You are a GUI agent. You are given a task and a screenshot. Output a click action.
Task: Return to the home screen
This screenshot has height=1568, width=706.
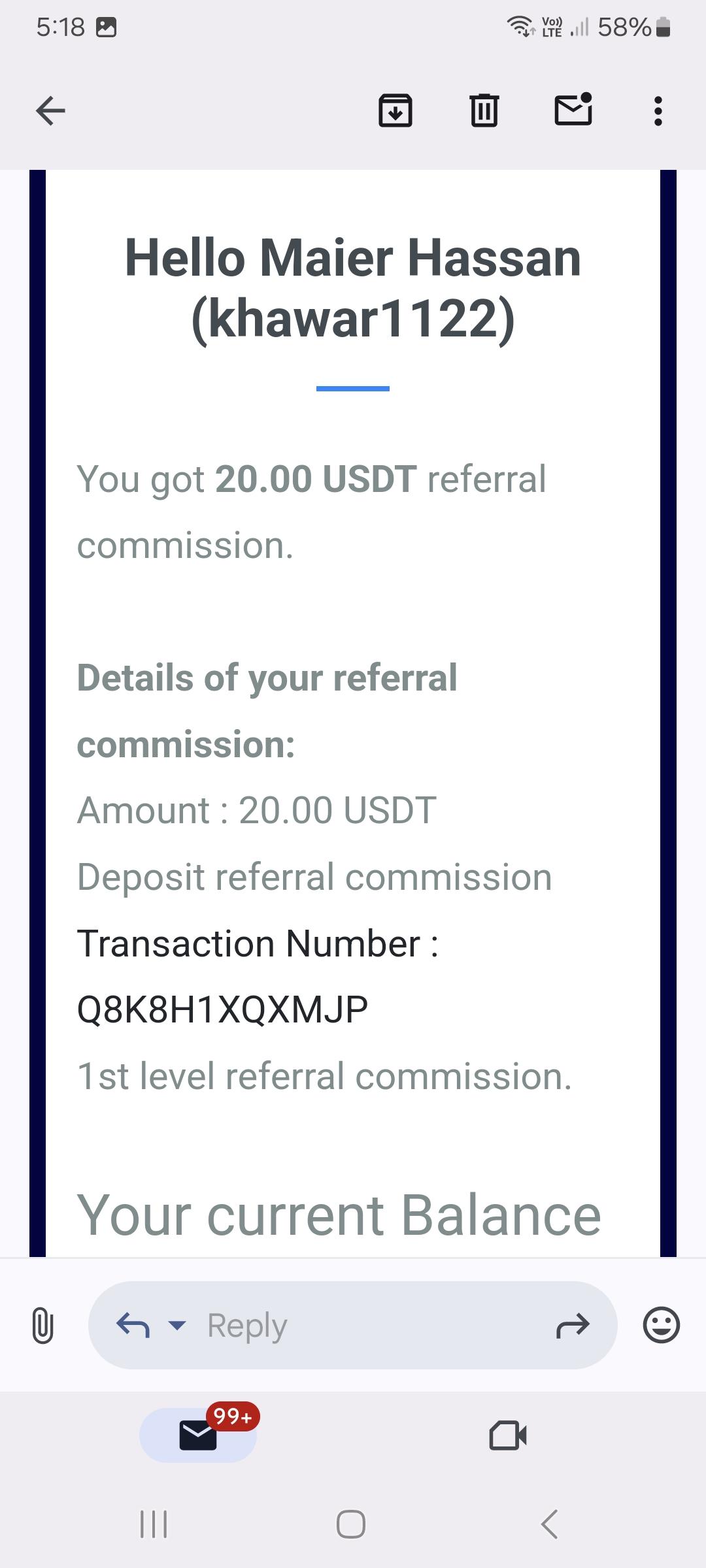[x=351, y=1524]
